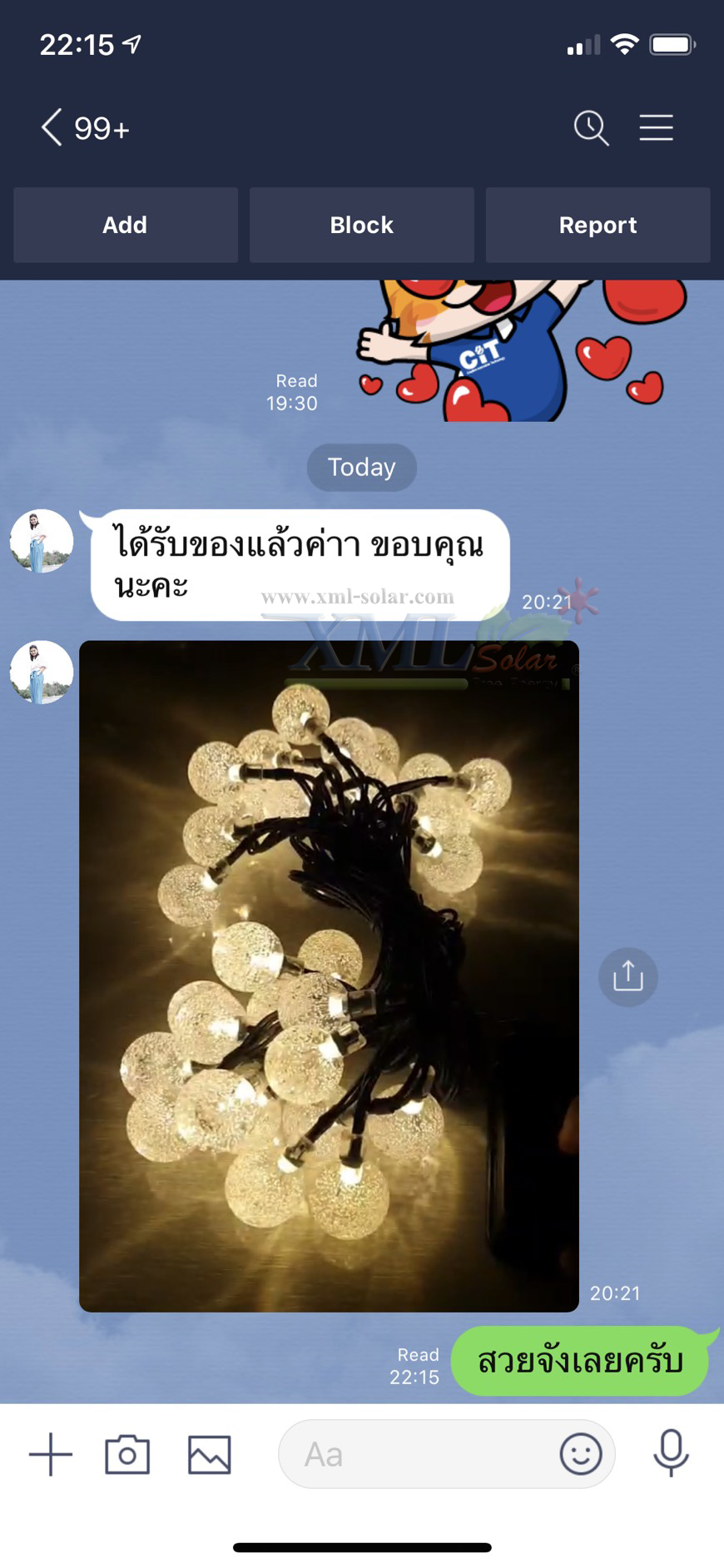Image resolution: width=724 pixels, height=1568 pixels.
Task: Report this contact
Action: point(598,225)
